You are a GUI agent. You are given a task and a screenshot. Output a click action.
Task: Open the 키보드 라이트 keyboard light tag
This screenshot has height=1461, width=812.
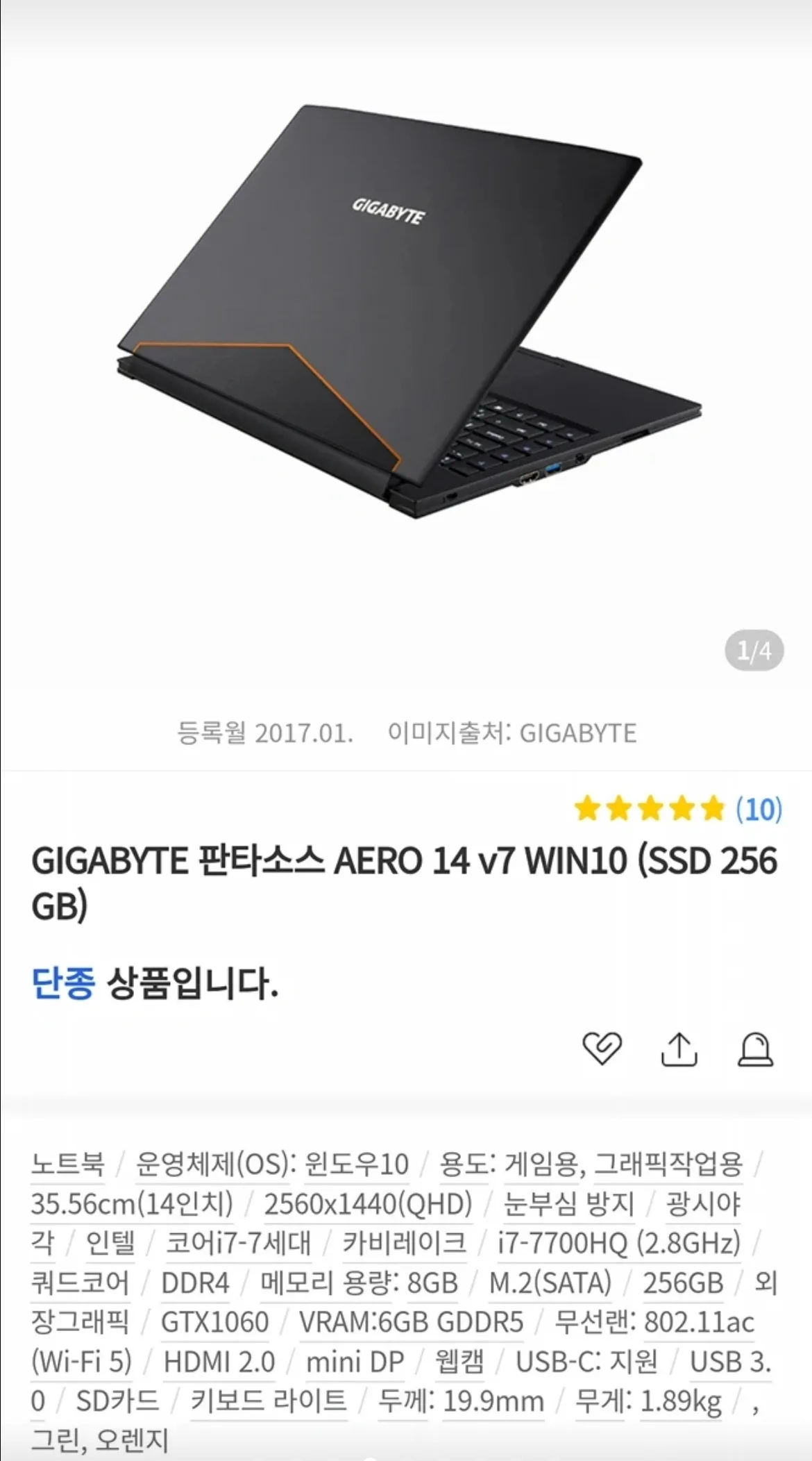pos(267,1400)
